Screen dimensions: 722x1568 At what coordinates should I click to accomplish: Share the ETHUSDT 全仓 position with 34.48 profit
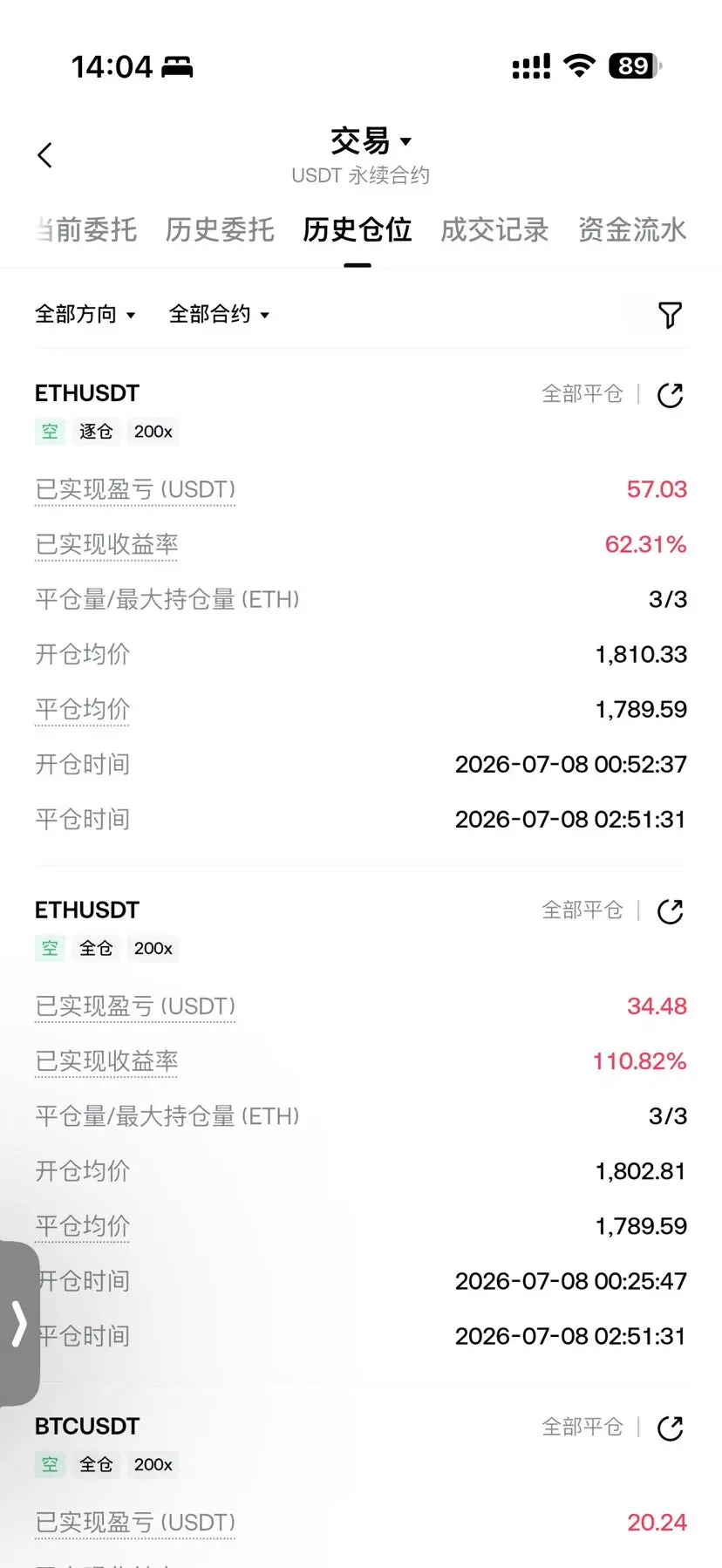point(670,911)
